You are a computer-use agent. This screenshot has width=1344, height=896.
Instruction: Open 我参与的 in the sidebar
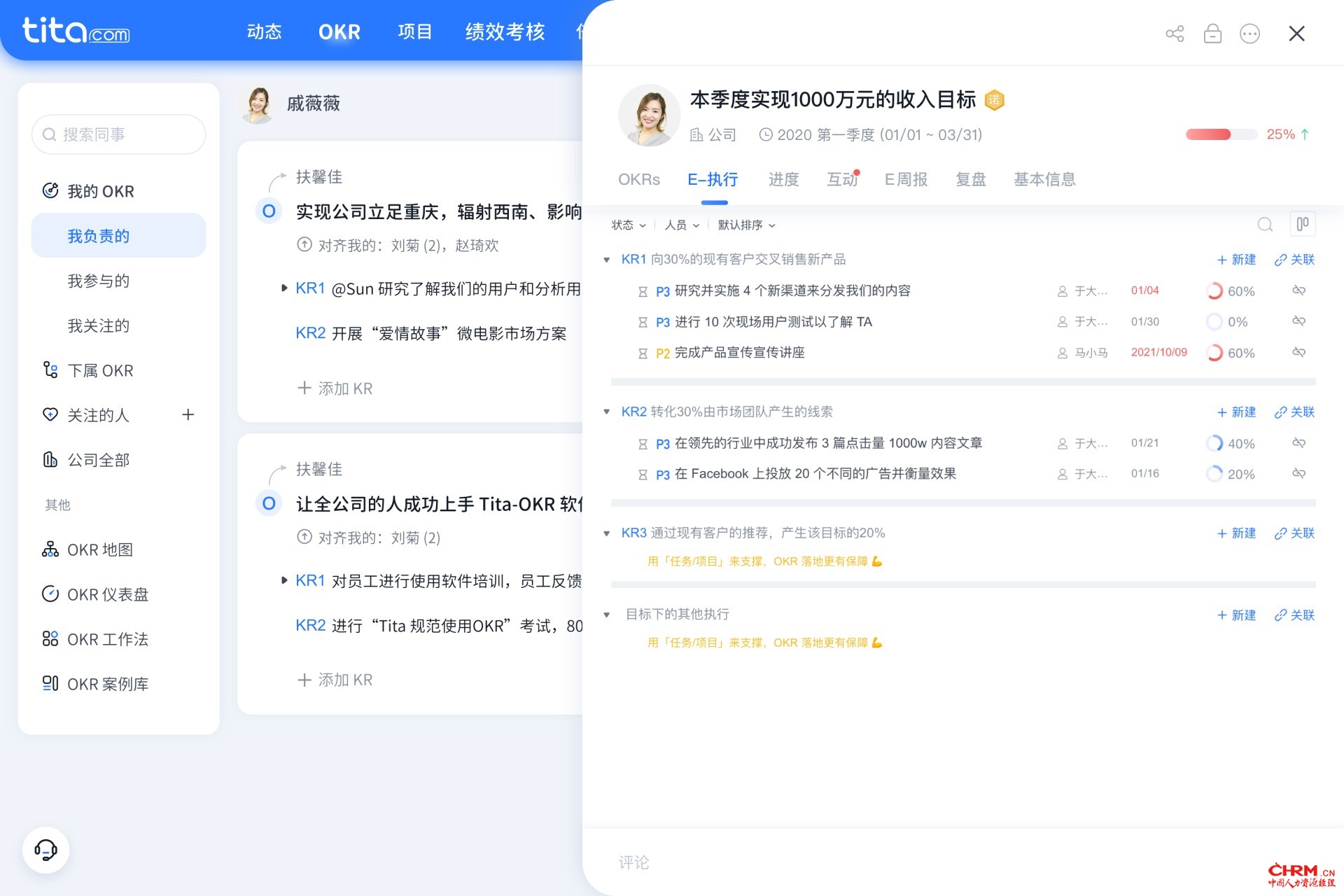point(98,281)
